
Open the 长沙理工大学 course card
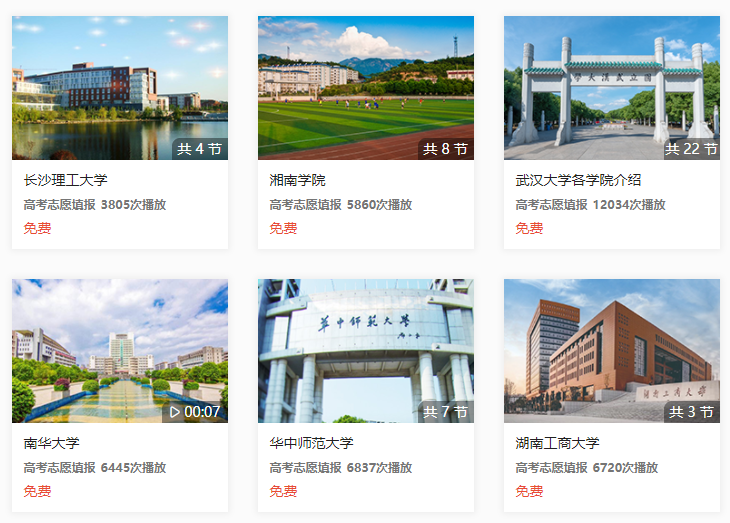coord(119,88)
